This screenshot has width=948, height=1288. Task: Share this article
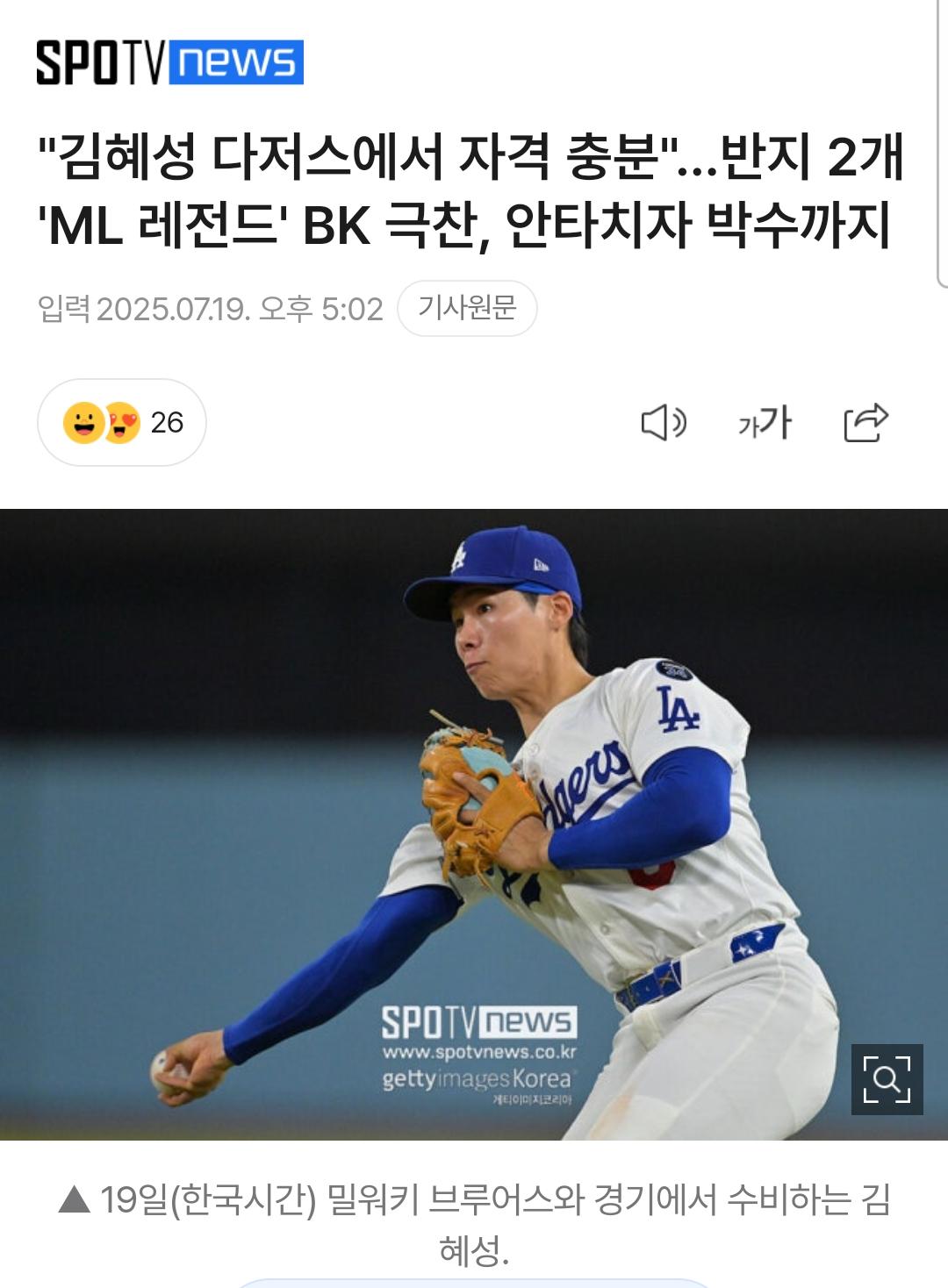point(865,423)
